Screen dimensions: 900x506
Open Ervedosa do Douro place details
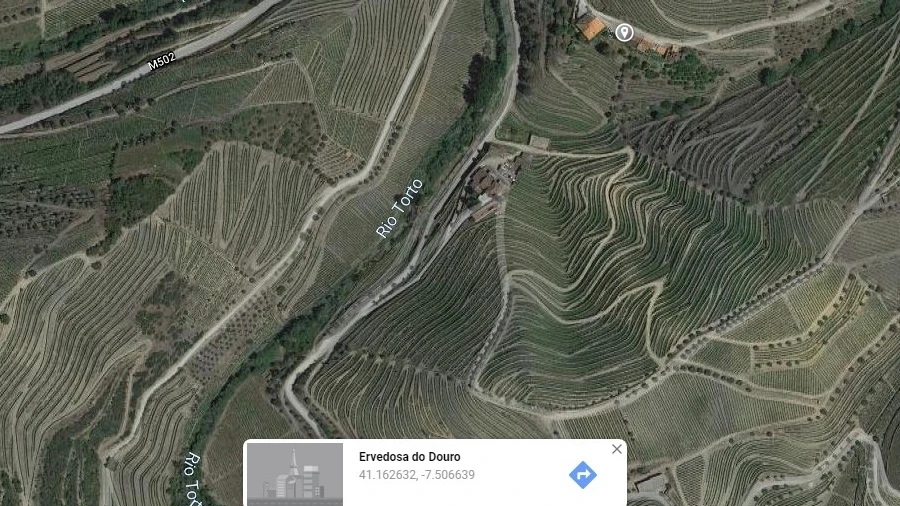pos(410,457)
